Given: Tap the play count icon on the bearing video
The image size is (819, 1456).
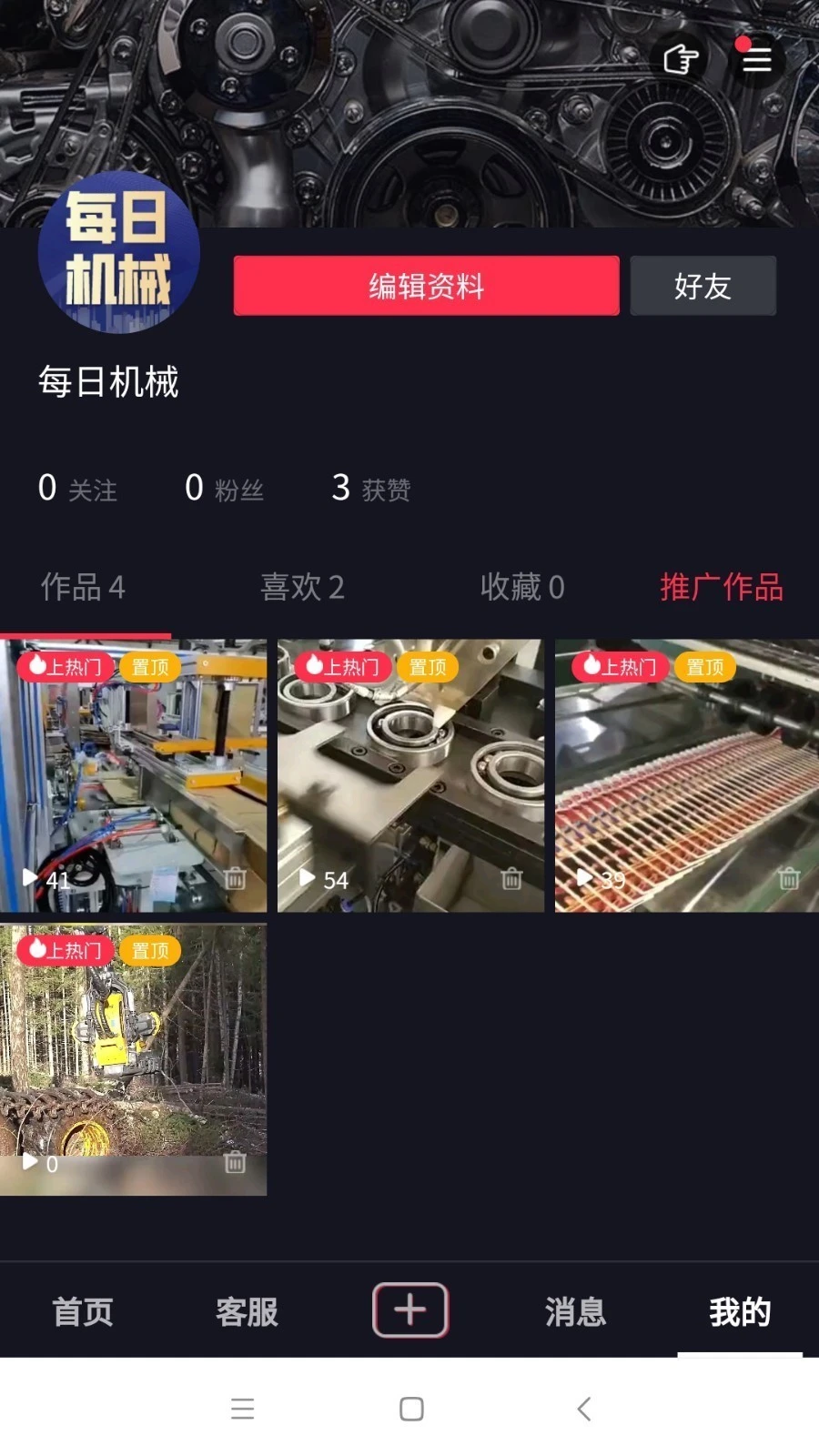Looking at the screenshot, I should (x=308, y=880).
